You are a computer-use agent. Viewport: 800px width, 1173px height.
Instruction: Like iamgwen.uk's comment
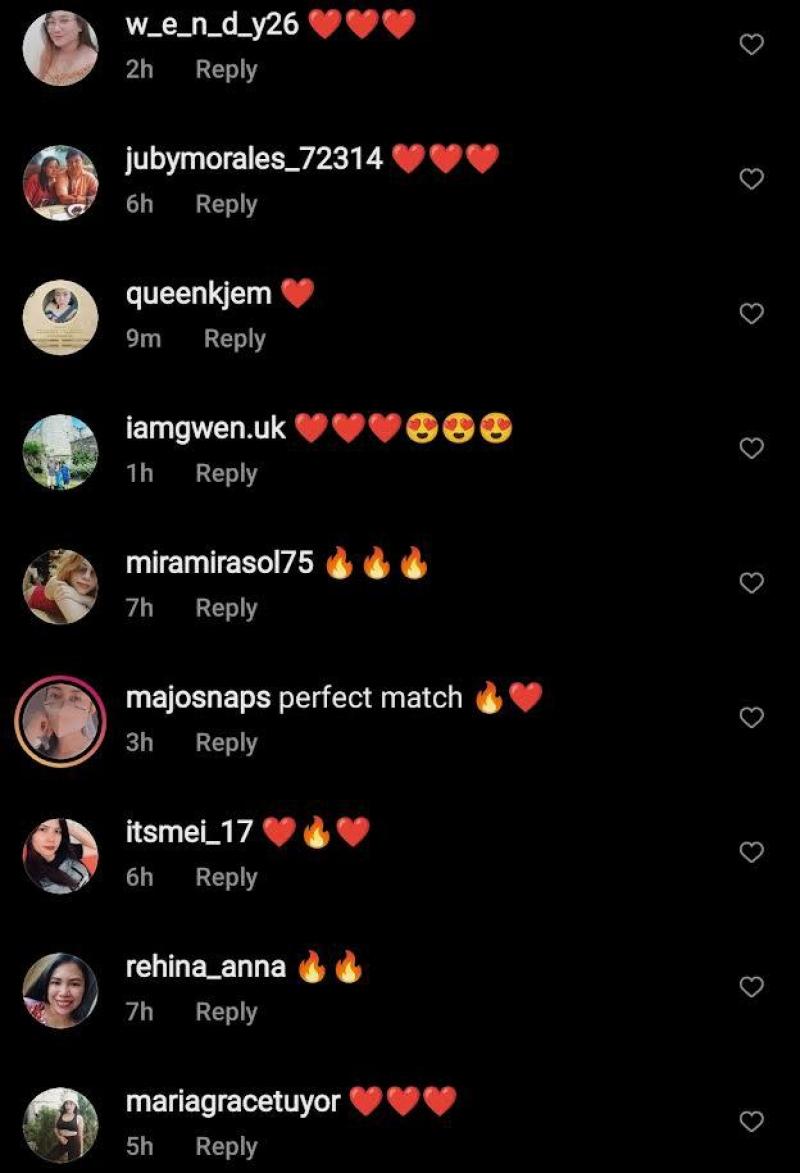pyautogui.click(x=751, y=448)
